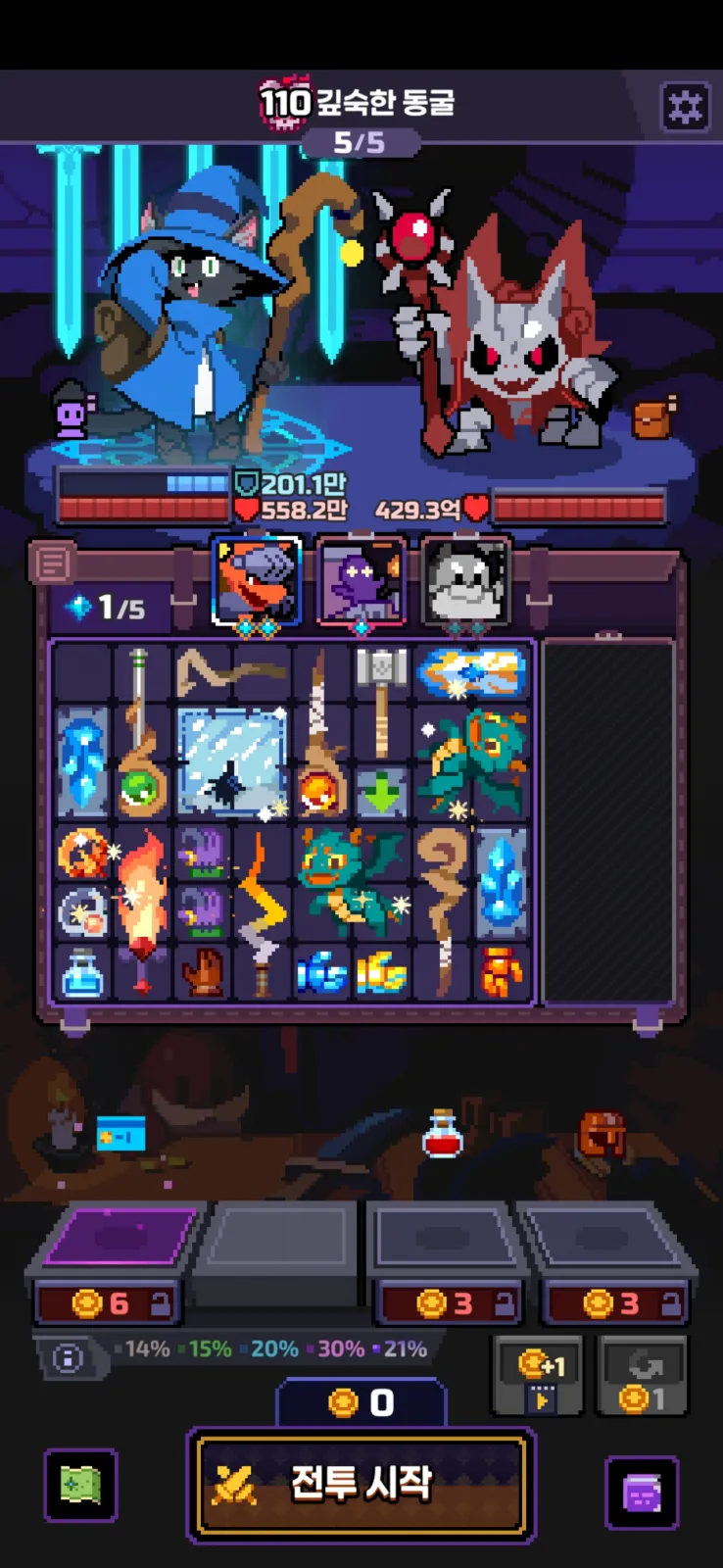Viewport: 723px width, 1568px height.
Task: Reroll the shop for 1 coin
Action: [643, 1376]
